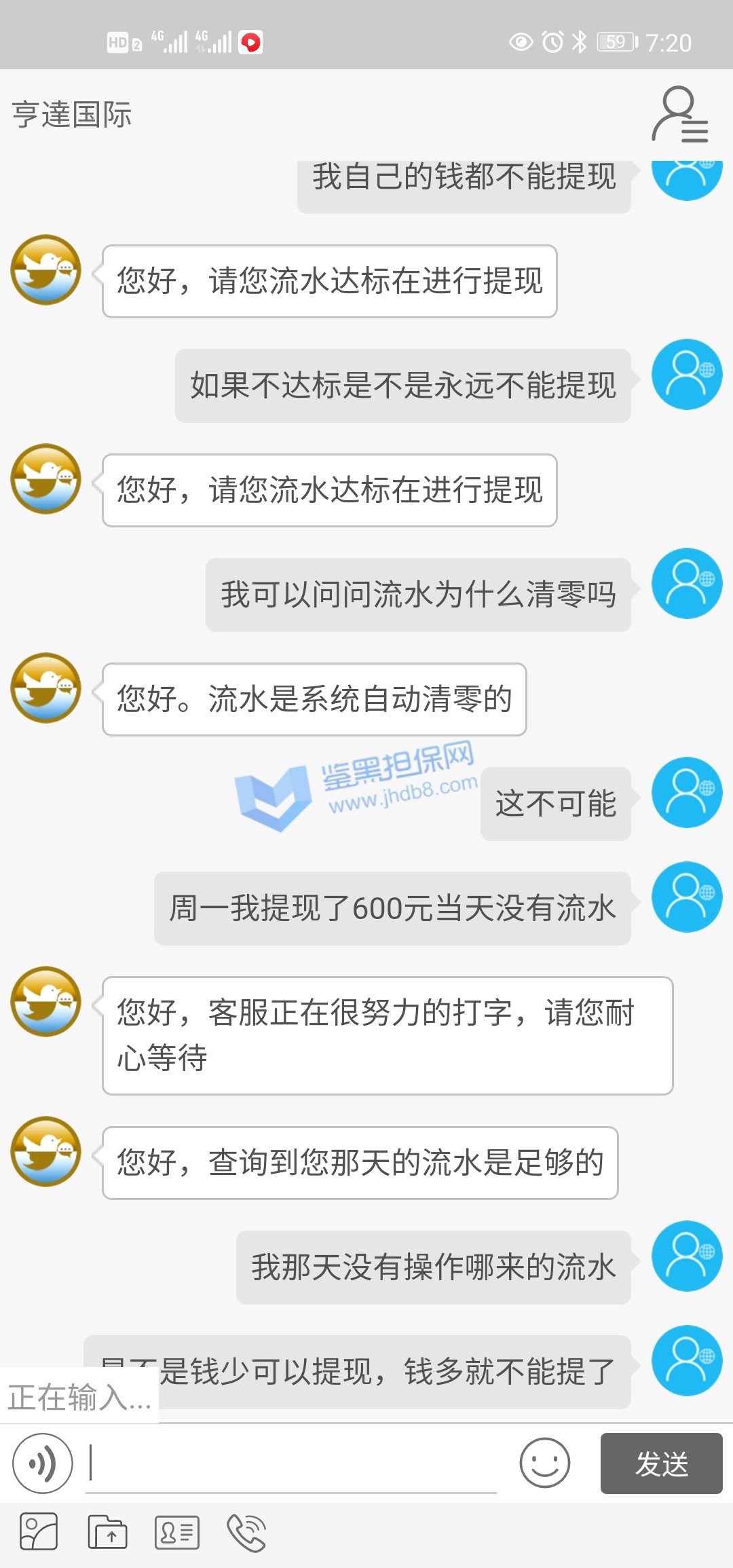
Task: Open the emoji picker
Action: pyautogui.click(x=544, y=1463)
